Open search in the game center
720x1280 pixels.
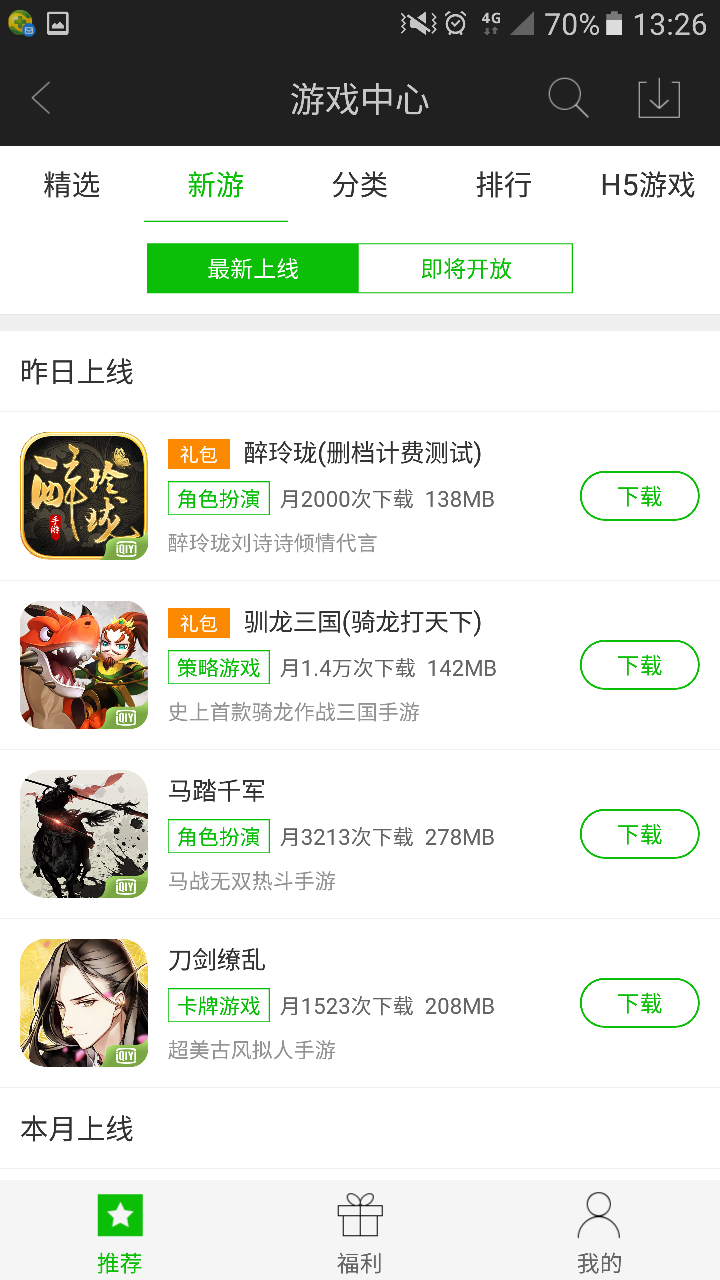pyautogui.click(x=567, y=98)
